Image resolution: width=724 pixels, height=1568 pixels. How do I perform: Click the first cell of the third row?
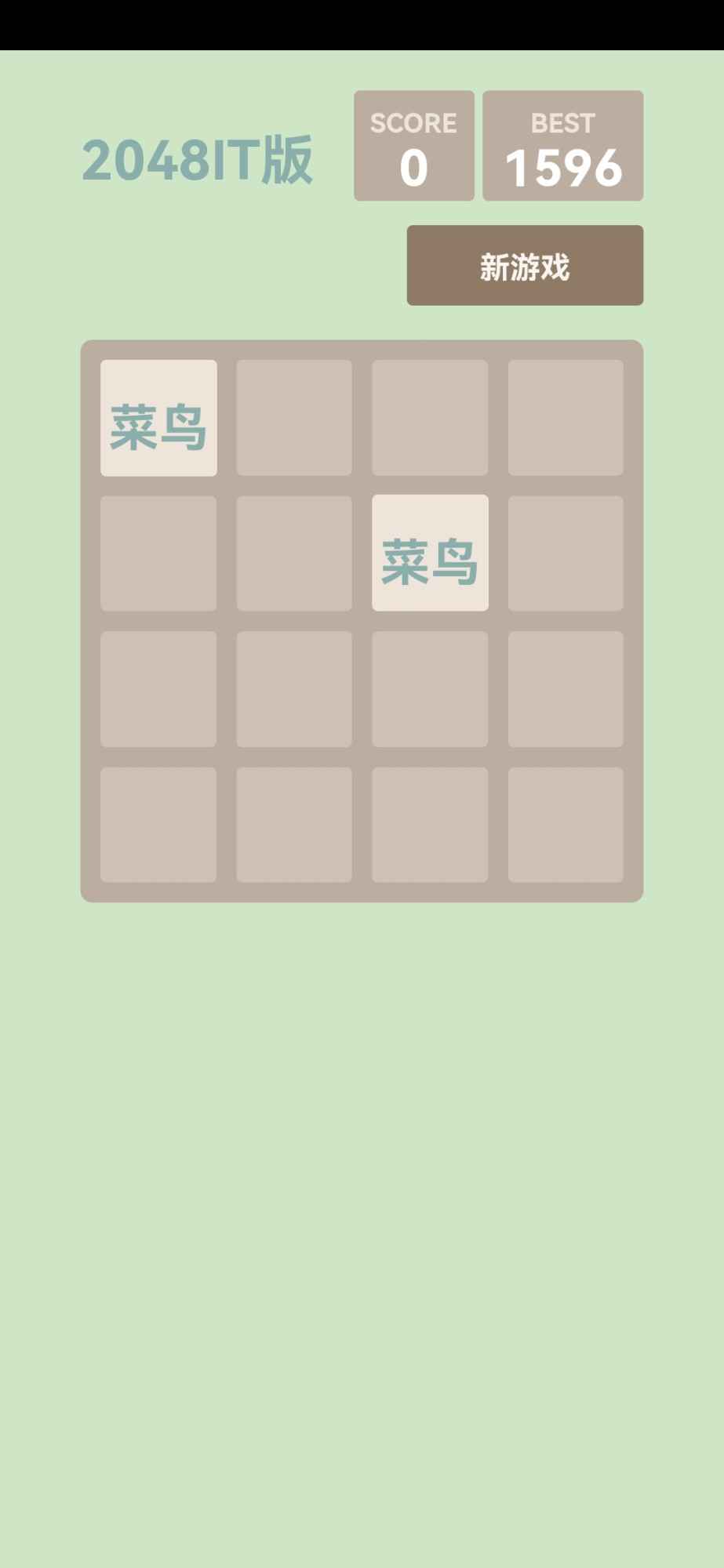159,688
